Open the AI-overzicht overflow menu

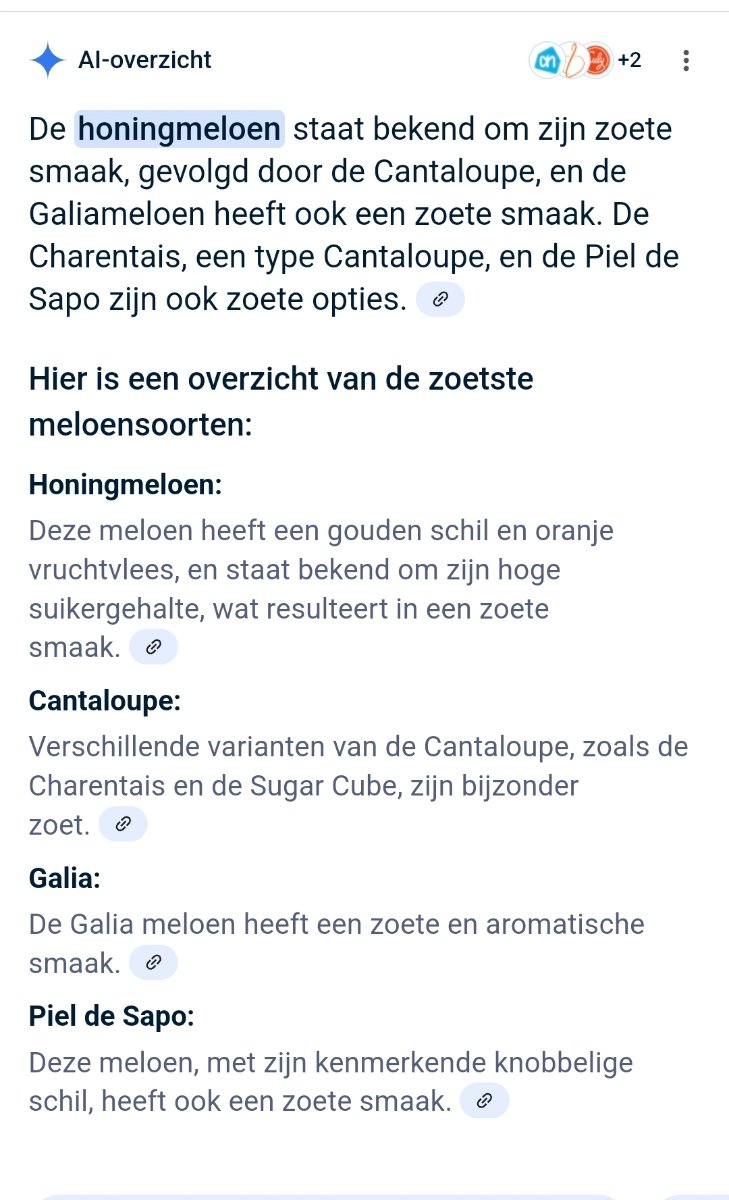(686, 61)
